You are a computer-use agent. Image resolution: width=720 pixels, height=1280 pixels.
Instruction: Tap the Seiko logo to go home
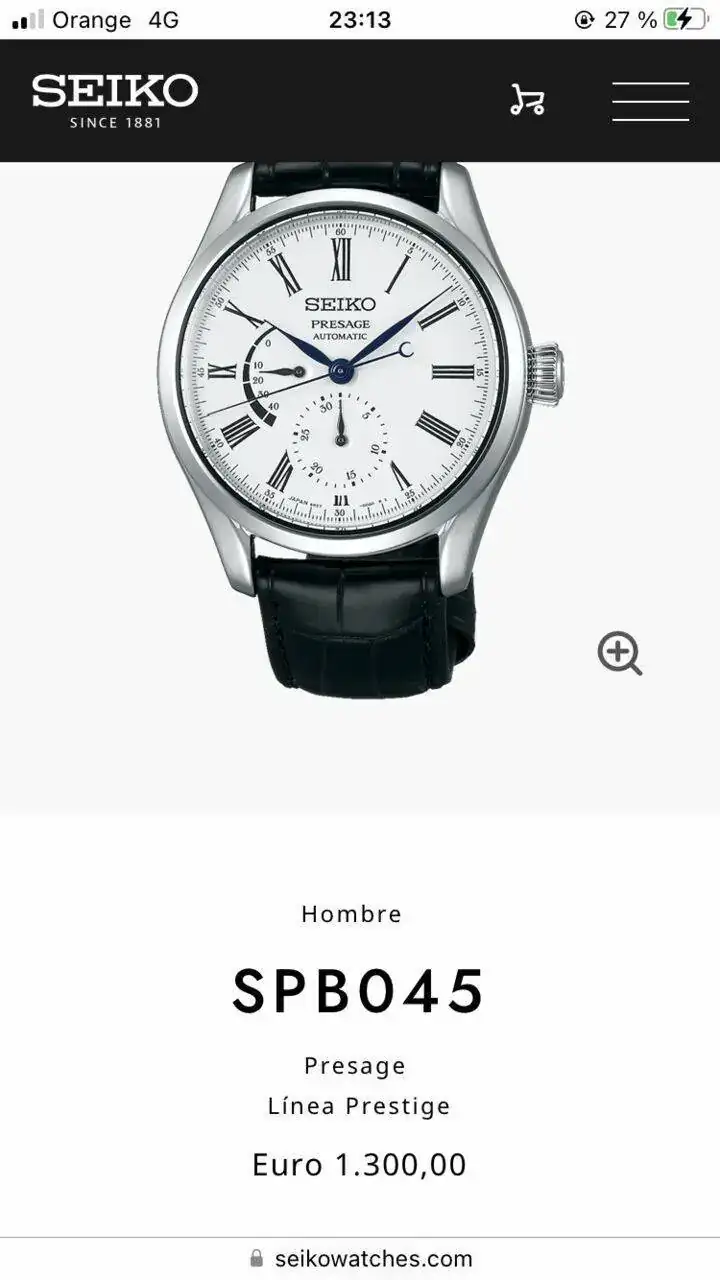click(115, 100)
